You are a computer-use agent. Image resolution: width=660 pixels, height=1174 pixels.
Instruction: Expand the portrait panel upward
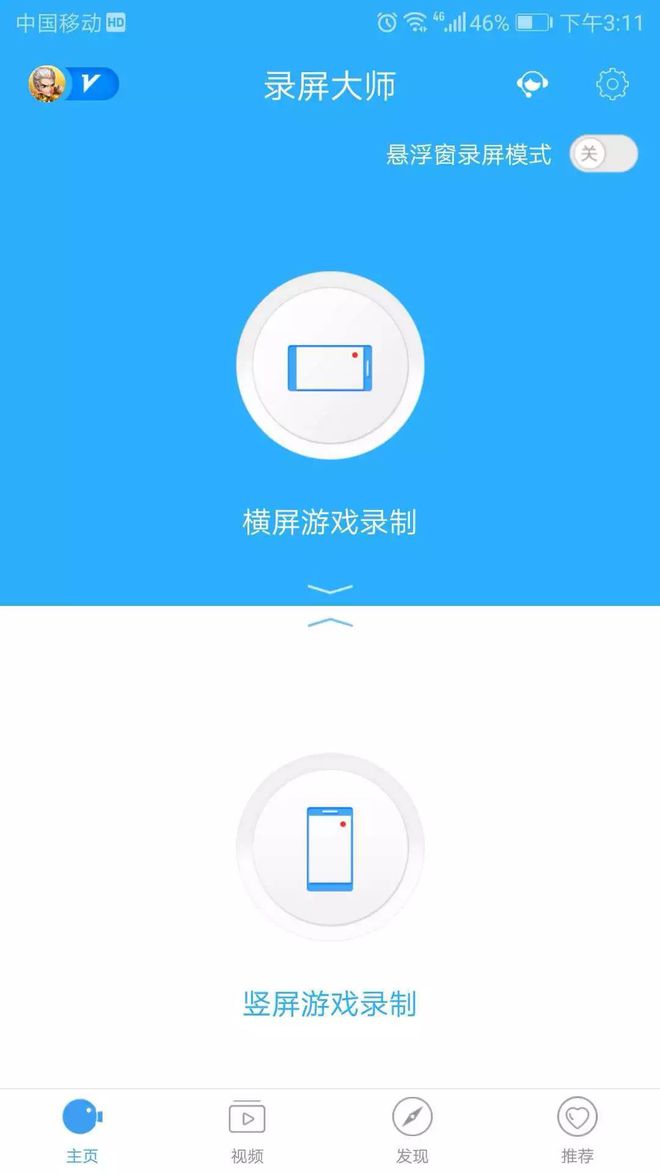click(330, 622)
